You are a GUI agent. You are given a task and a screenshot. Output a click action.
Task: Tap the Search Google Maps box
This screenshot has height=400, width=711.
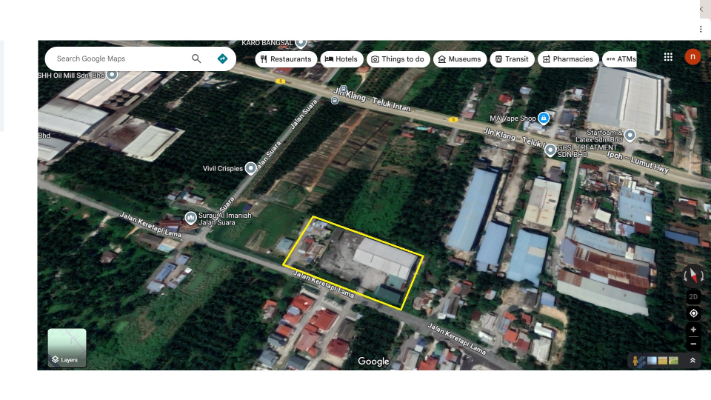coord(115,59)
